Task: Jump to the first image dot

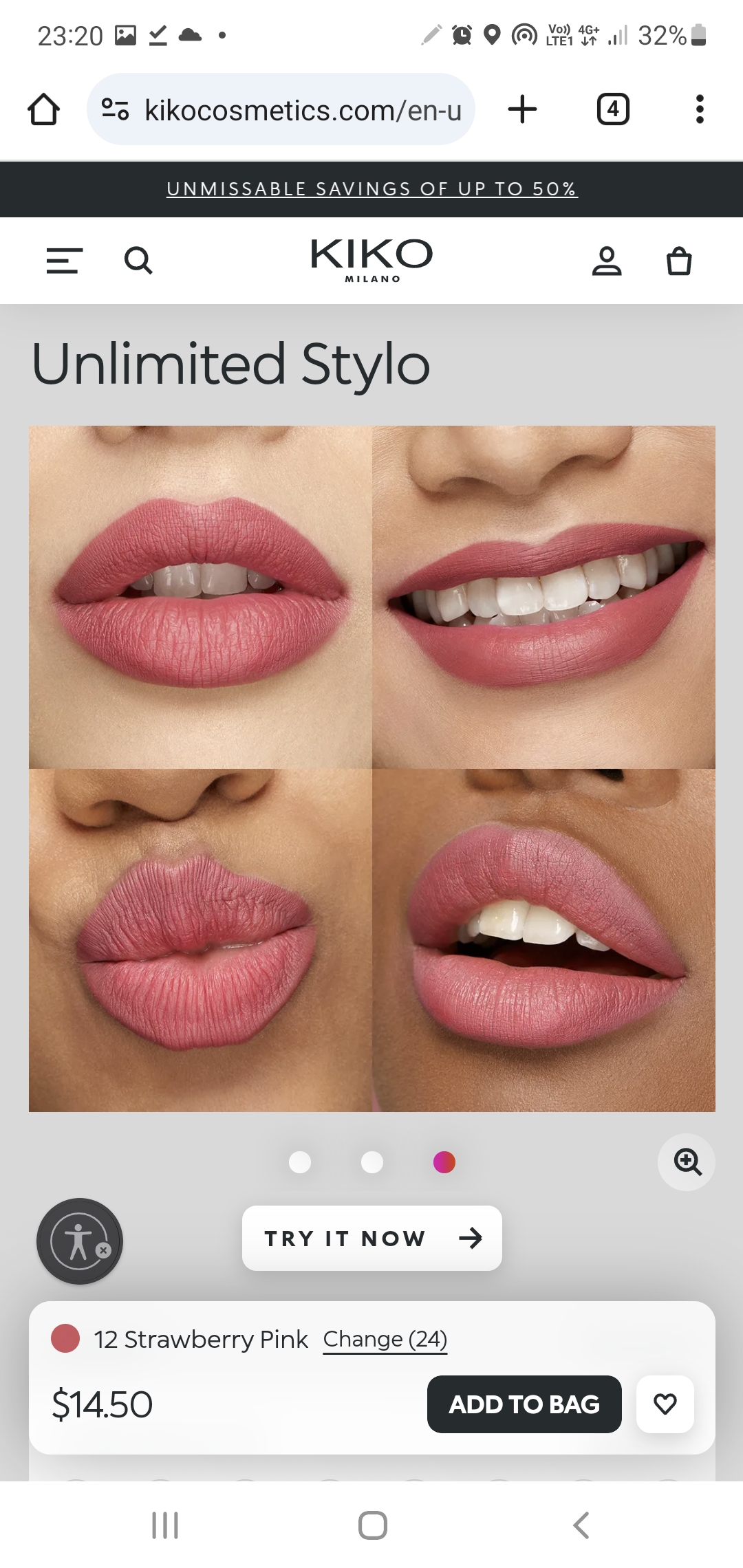Action: 300,1162
